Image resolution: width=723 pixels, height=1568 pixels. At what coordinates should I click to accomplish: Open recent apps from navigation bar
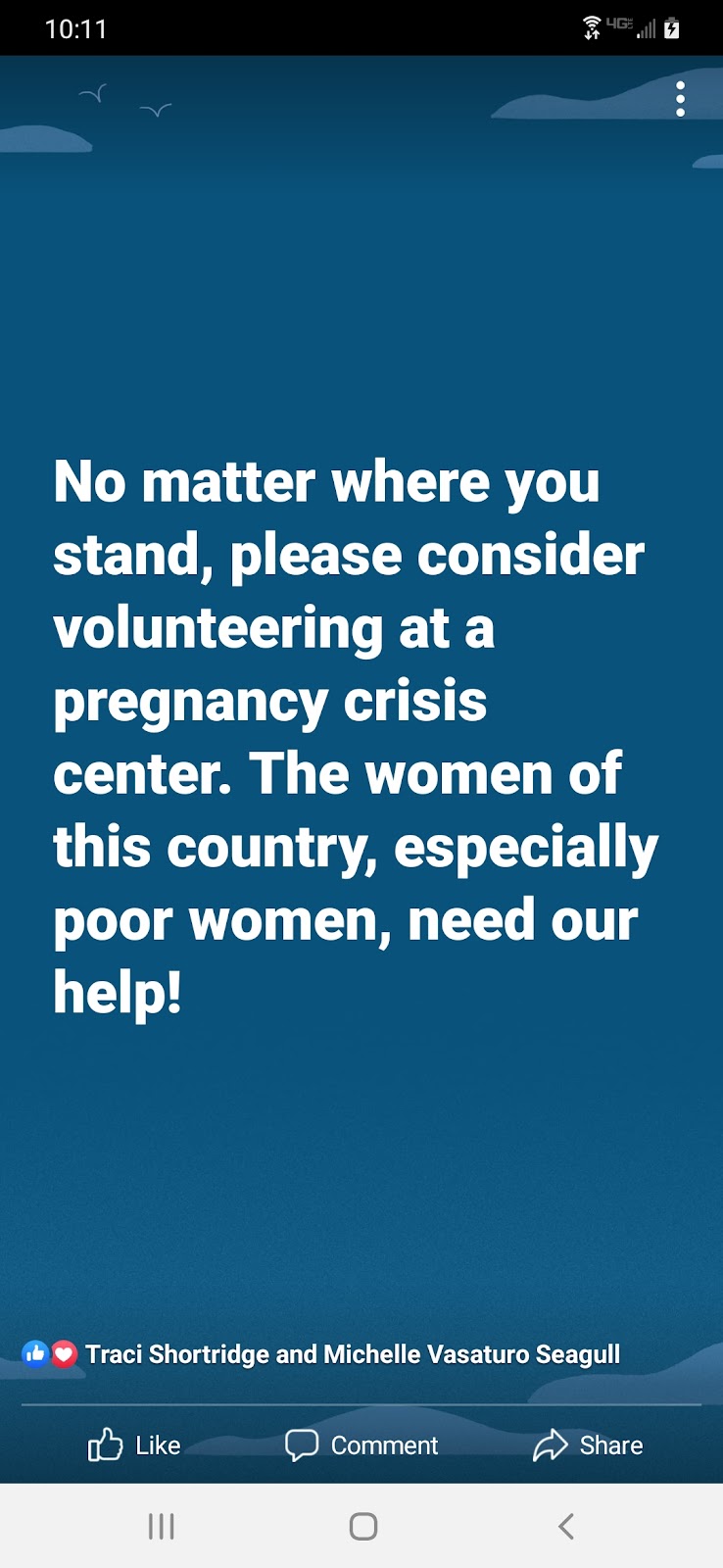coord(162,1526)
